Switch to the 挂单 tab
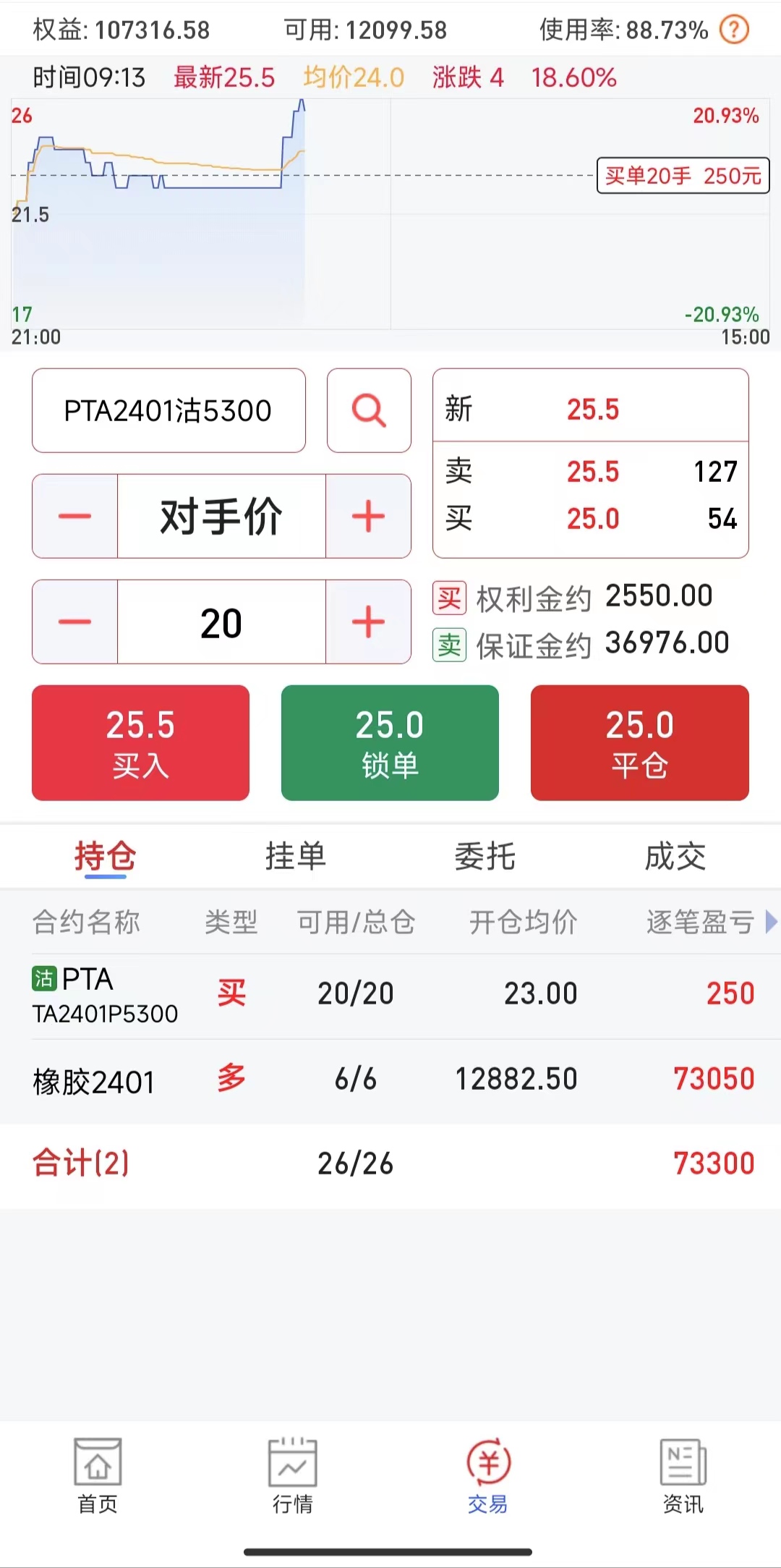The width and height of the screenshot is (781, 1568). 295,857
